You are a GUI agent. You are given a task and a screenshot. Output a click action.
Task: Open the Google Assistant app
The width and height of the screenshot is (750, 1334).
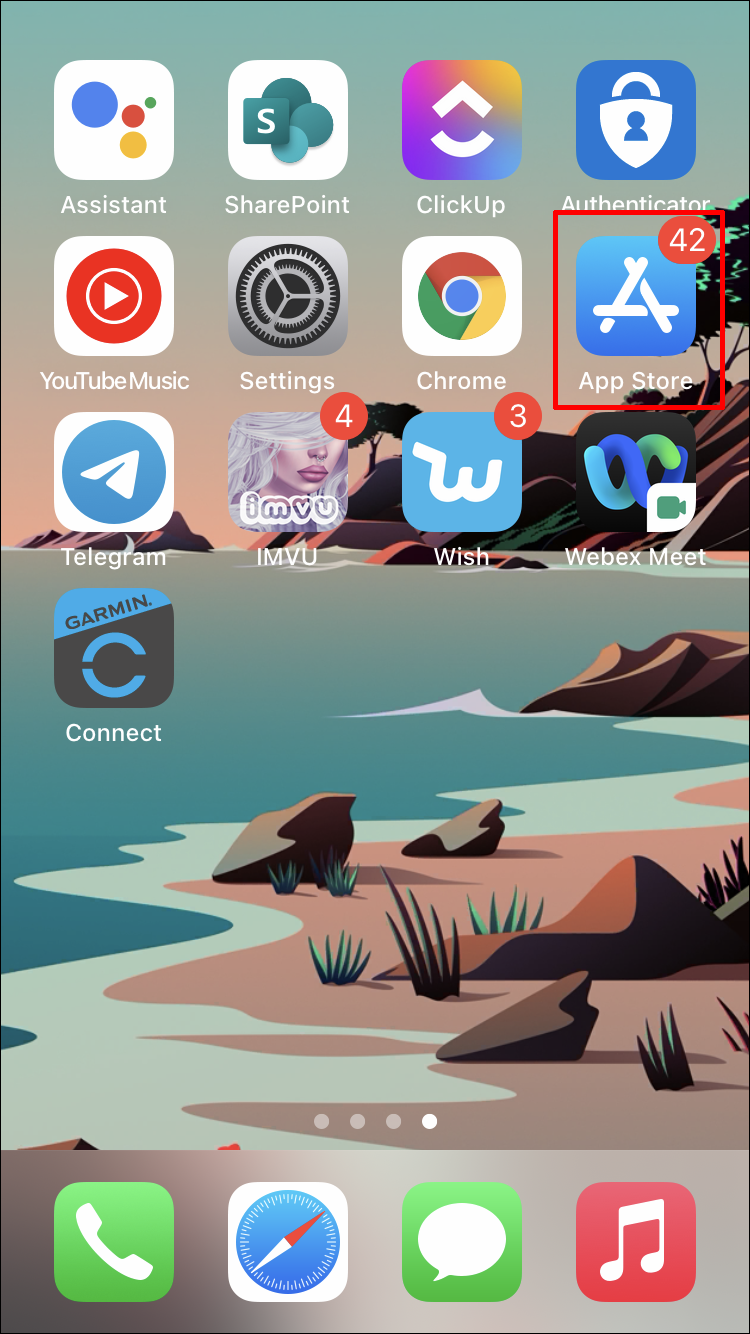click(x=114, y=120)
